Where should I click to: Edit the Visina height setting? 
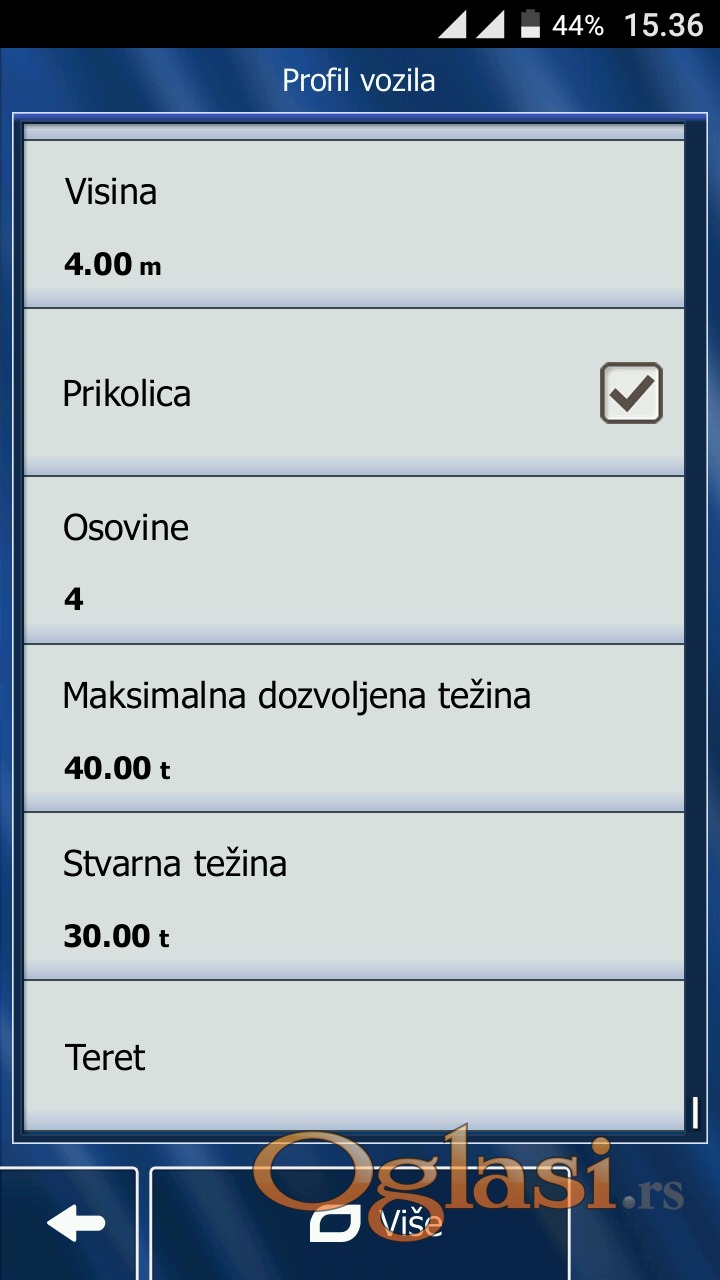(x=353, y=225)
